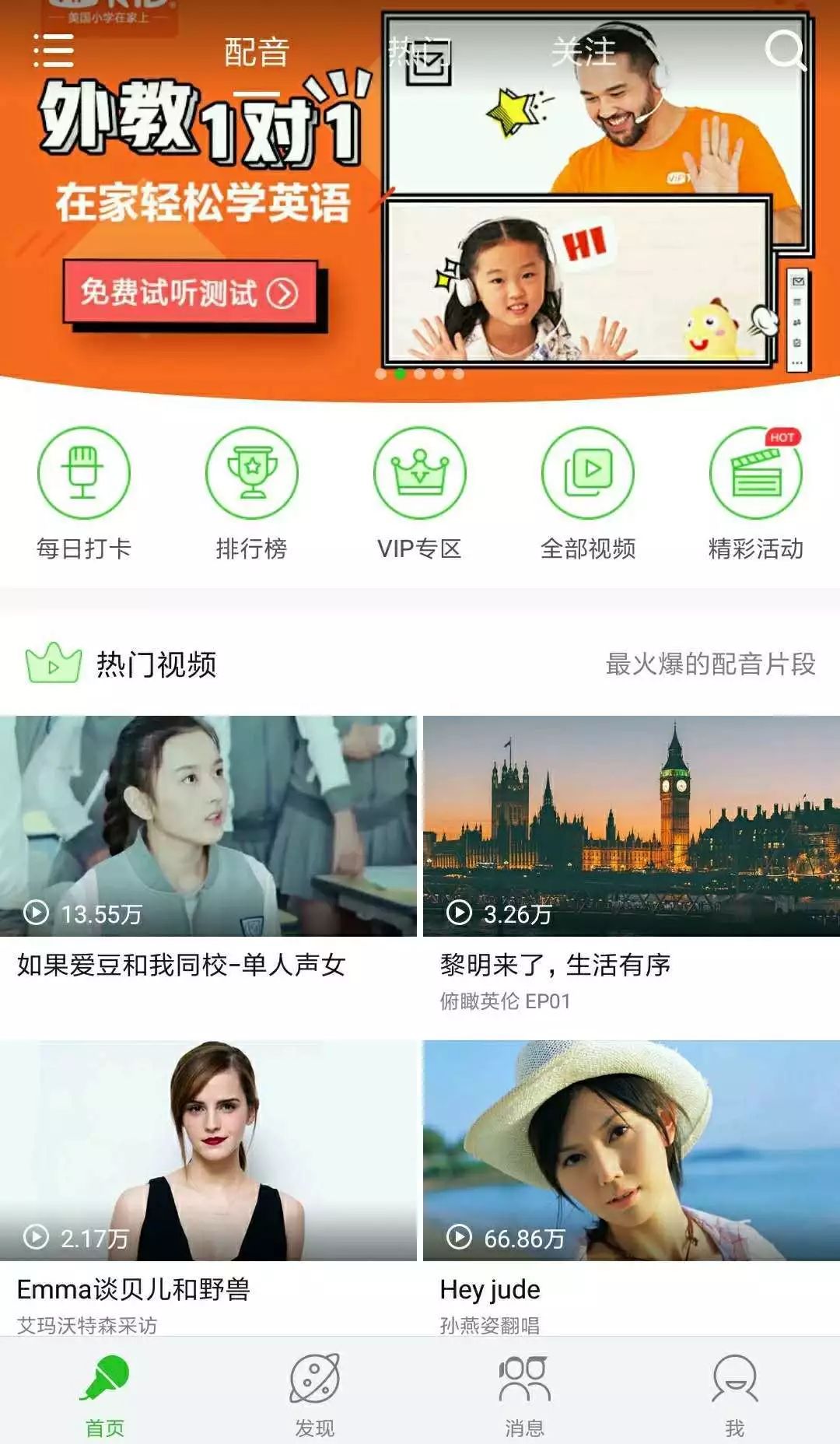The width and height of the screenshot is (840, 1444).
Task: Open the hamburger menu
Action: pos(53,51)
